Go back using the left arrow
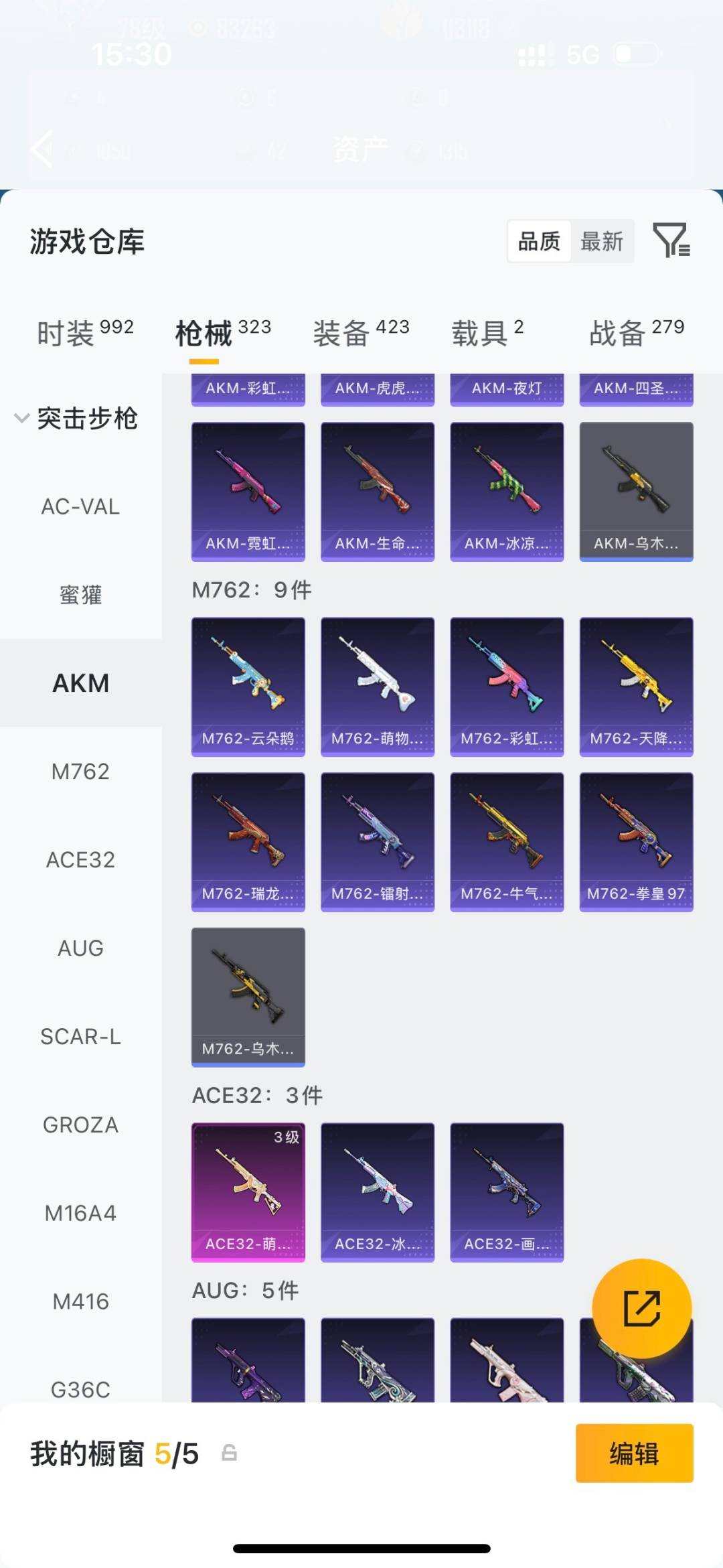 (42, 149)
